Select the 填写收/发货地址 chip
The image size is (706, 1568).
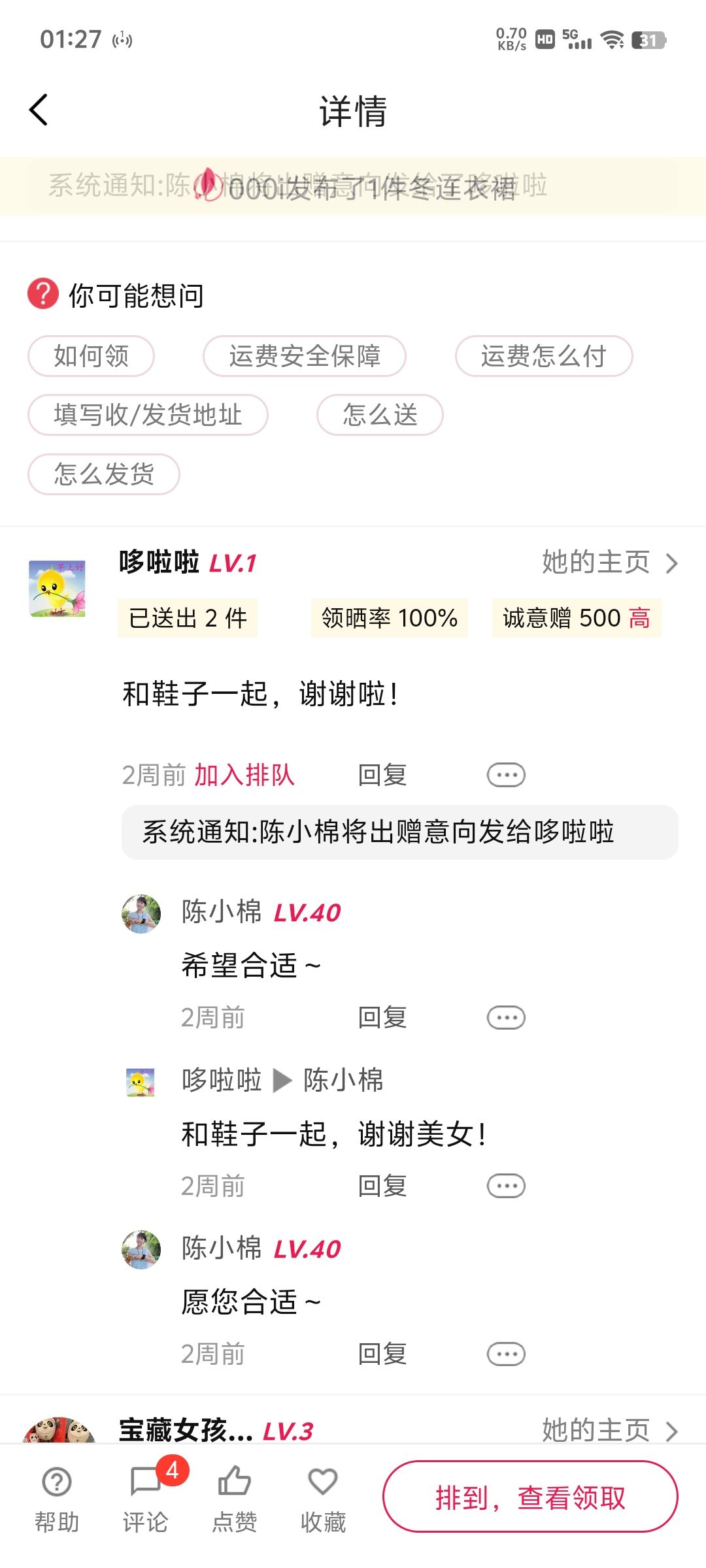(148, 415)
